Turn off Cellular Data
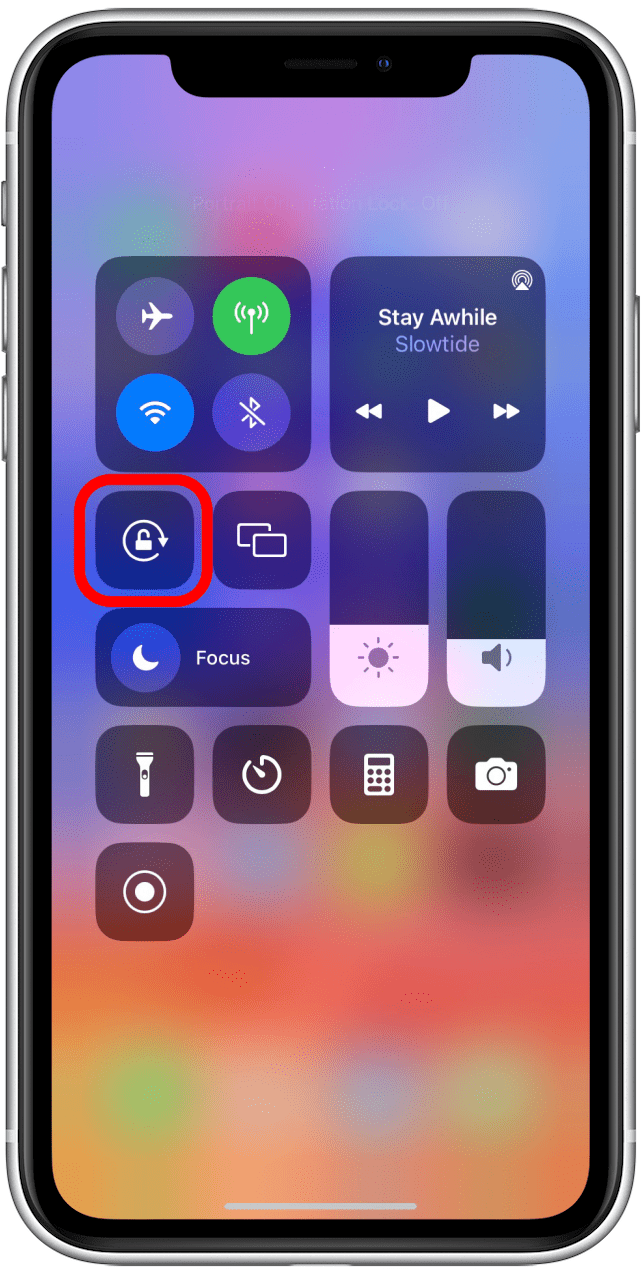642x1274 pixels. tap(251, 318)
